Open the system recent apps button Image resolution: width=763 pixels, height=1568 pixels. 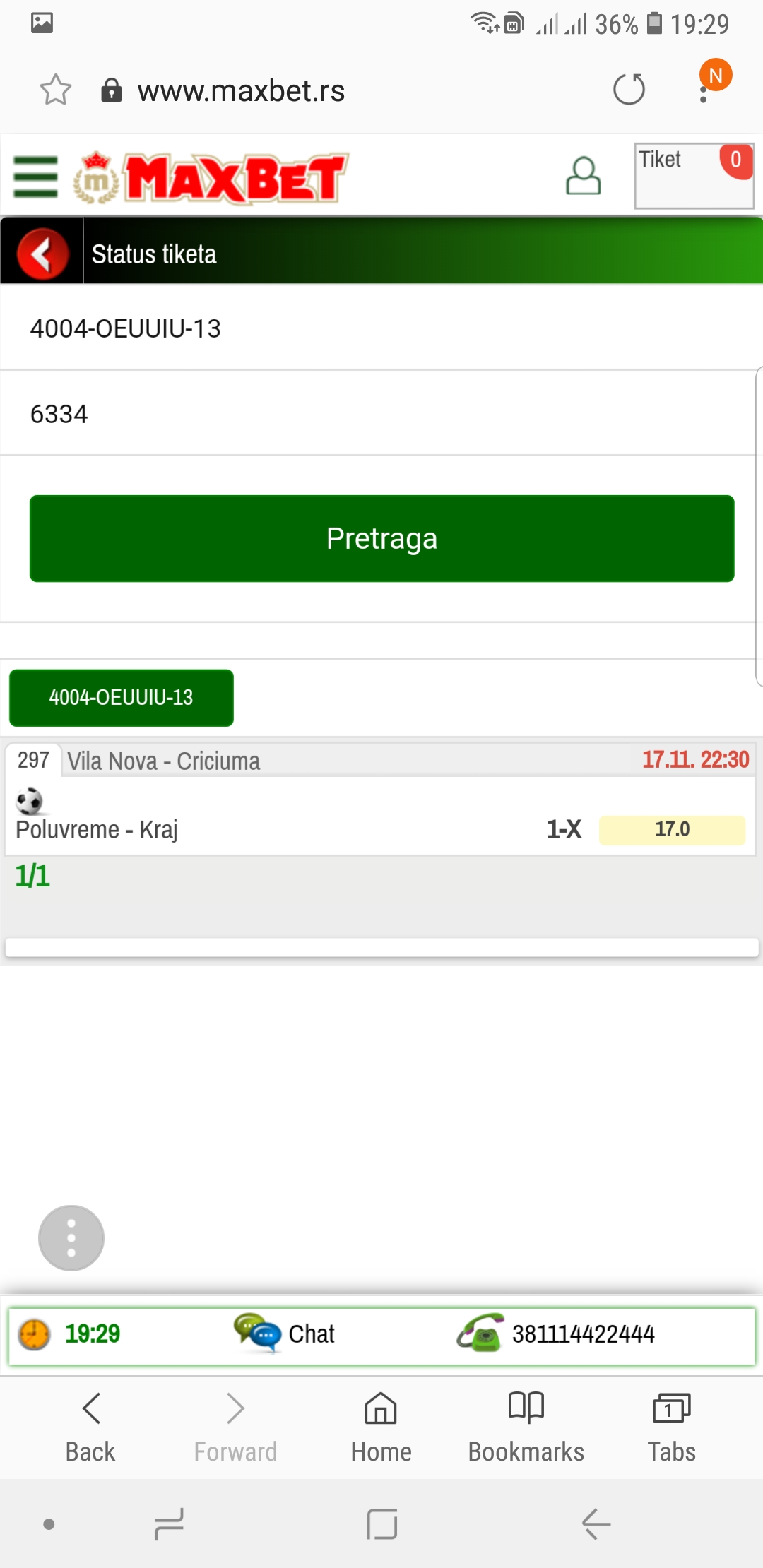click(169, 1524)
